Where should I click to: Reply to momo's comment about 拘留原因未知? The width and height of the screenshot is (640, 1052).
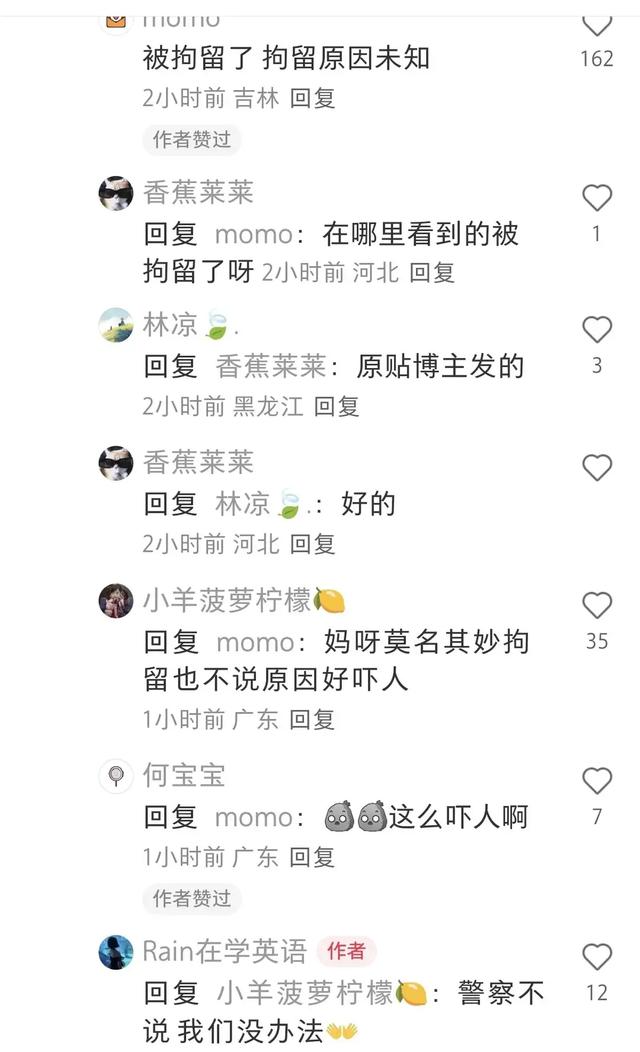[x=312, y=98]
